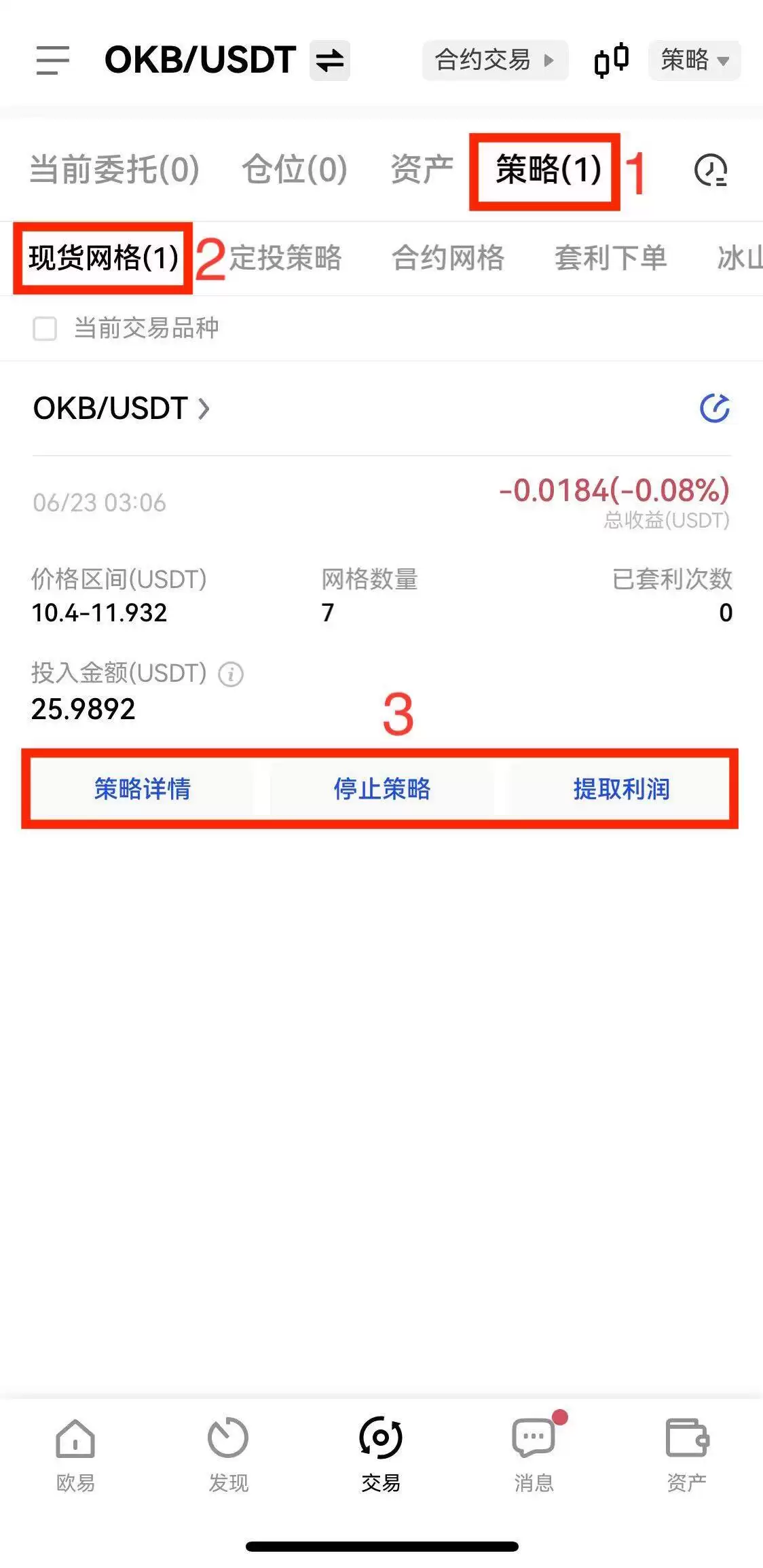Expand OKB/USDT strategy details via chevron

tap(203, 409)
